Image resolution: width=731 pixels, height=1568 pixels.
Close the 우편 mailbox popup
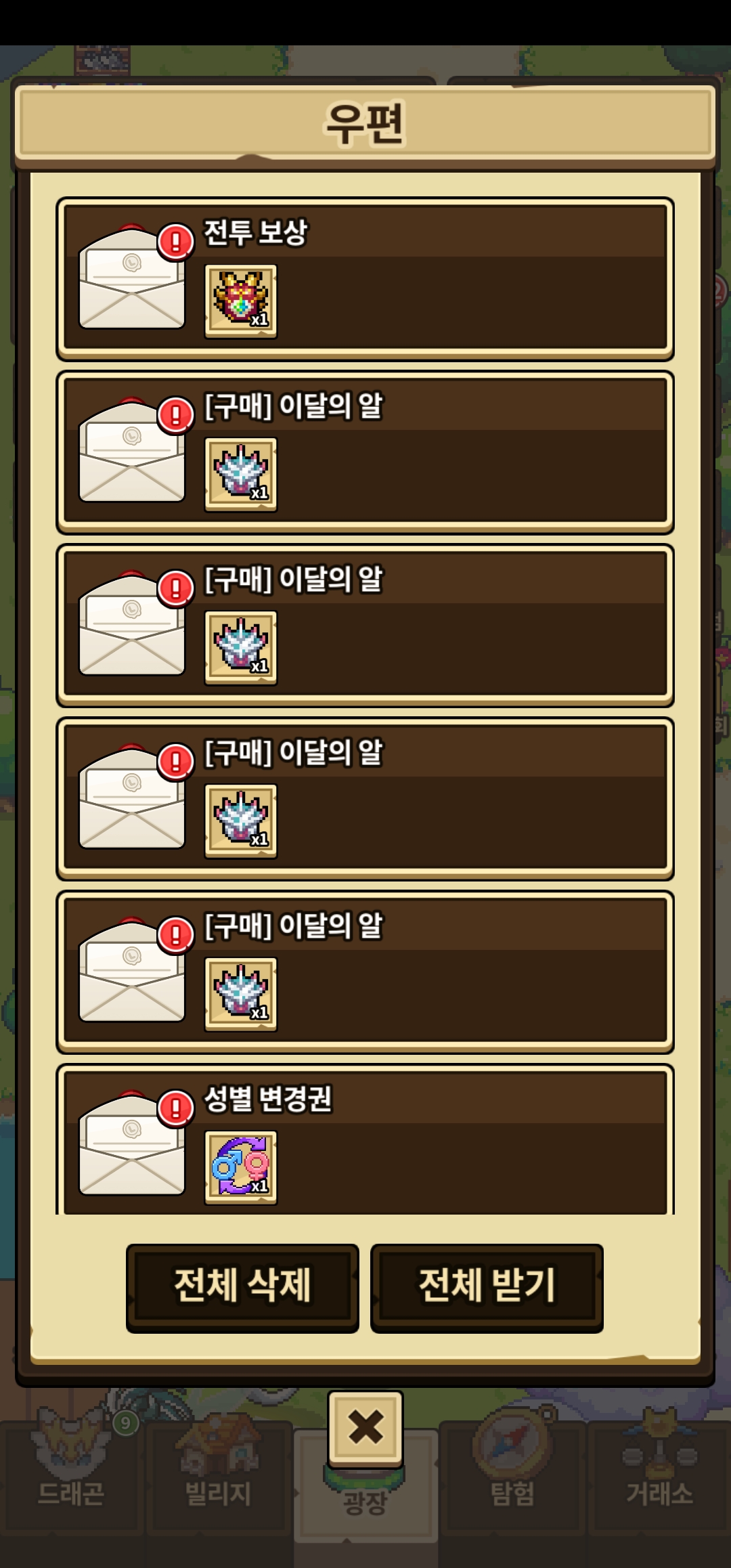tap(365, 1428)
